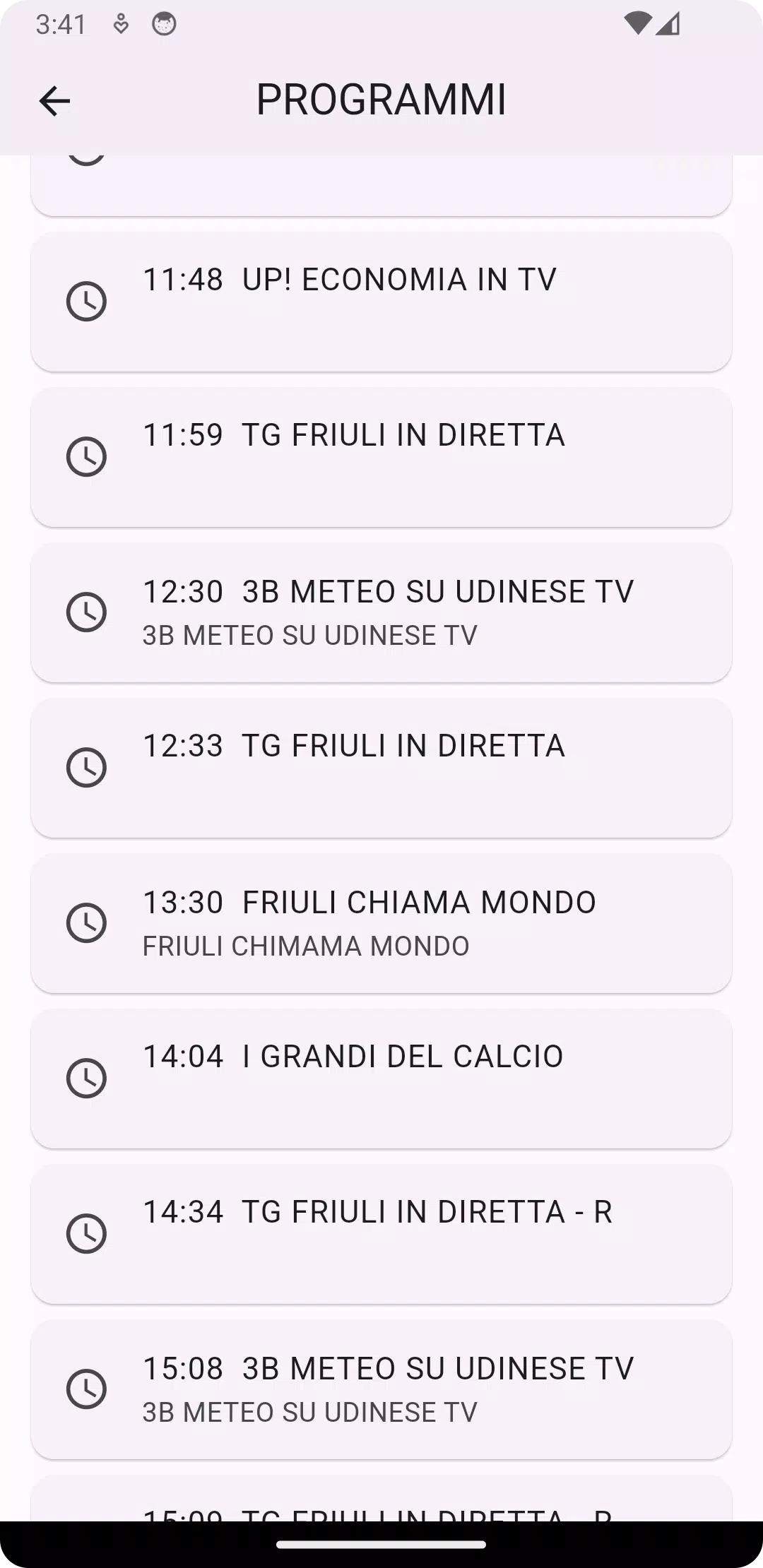
Task: Select the 15:08 3B METEO SU UDINESE TV listing
Action: [x=381, y=1388]
